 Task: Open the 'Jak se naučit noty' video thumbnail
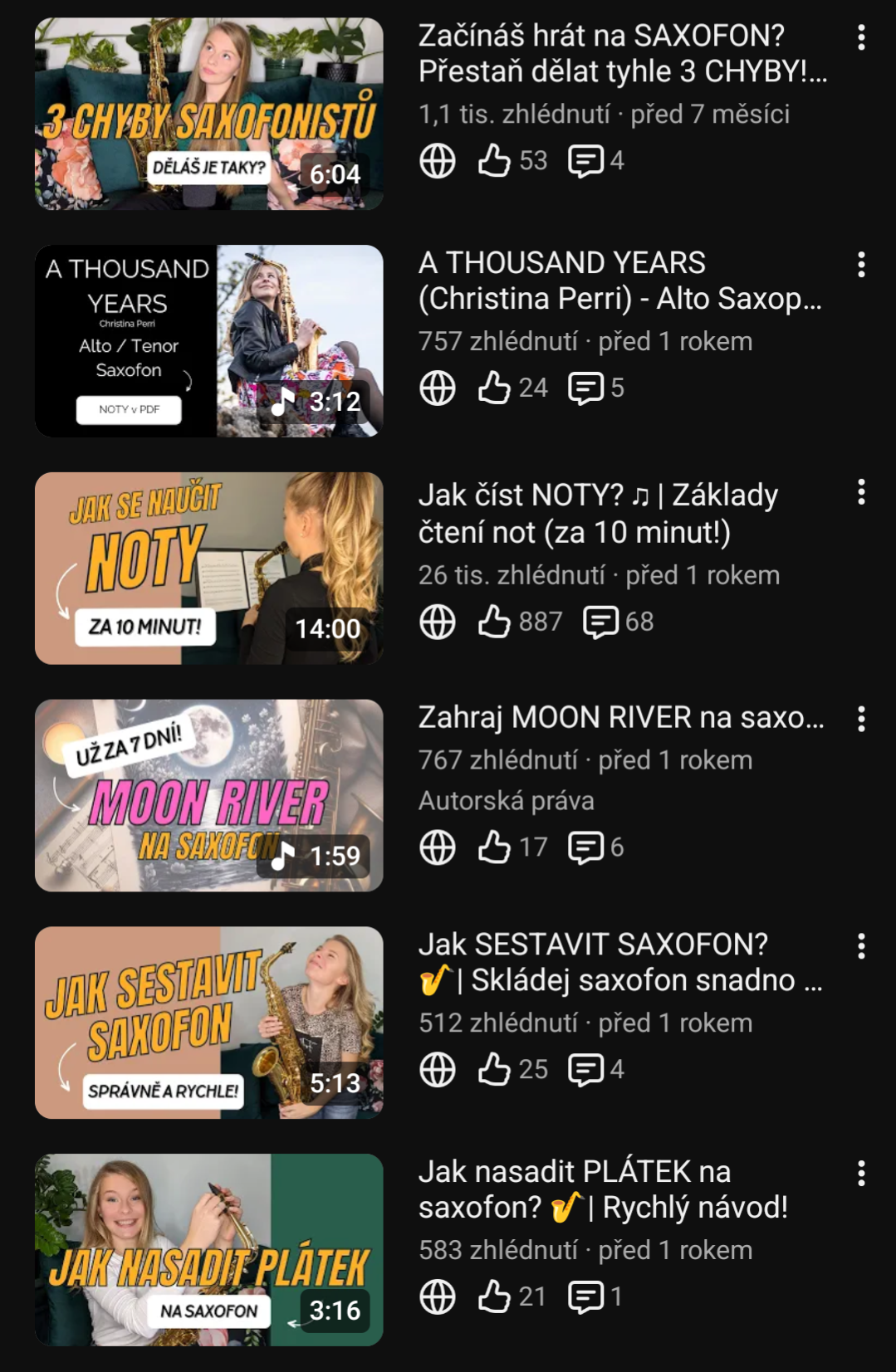tap(208, 569)
